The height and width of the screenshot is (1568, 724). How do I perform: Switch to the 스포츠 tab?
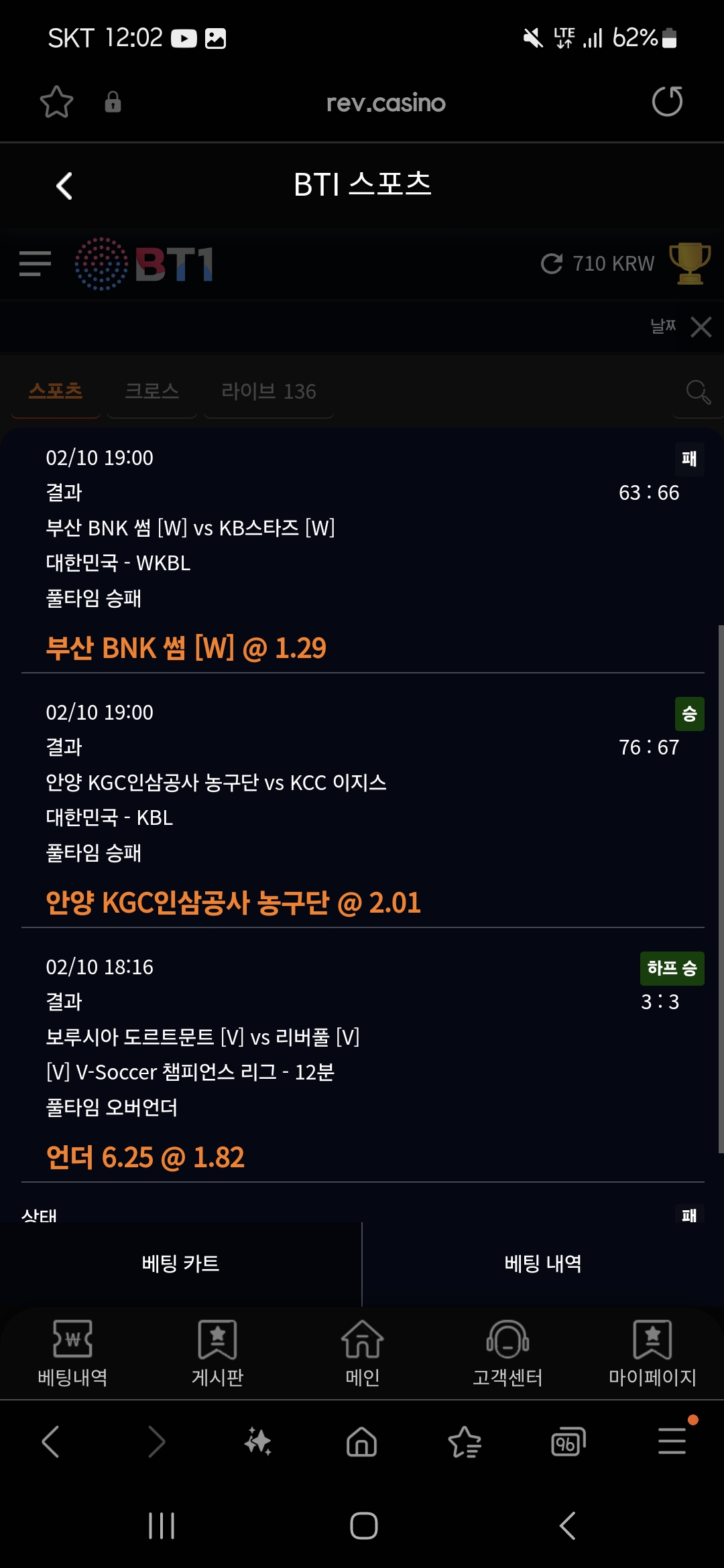56,391
